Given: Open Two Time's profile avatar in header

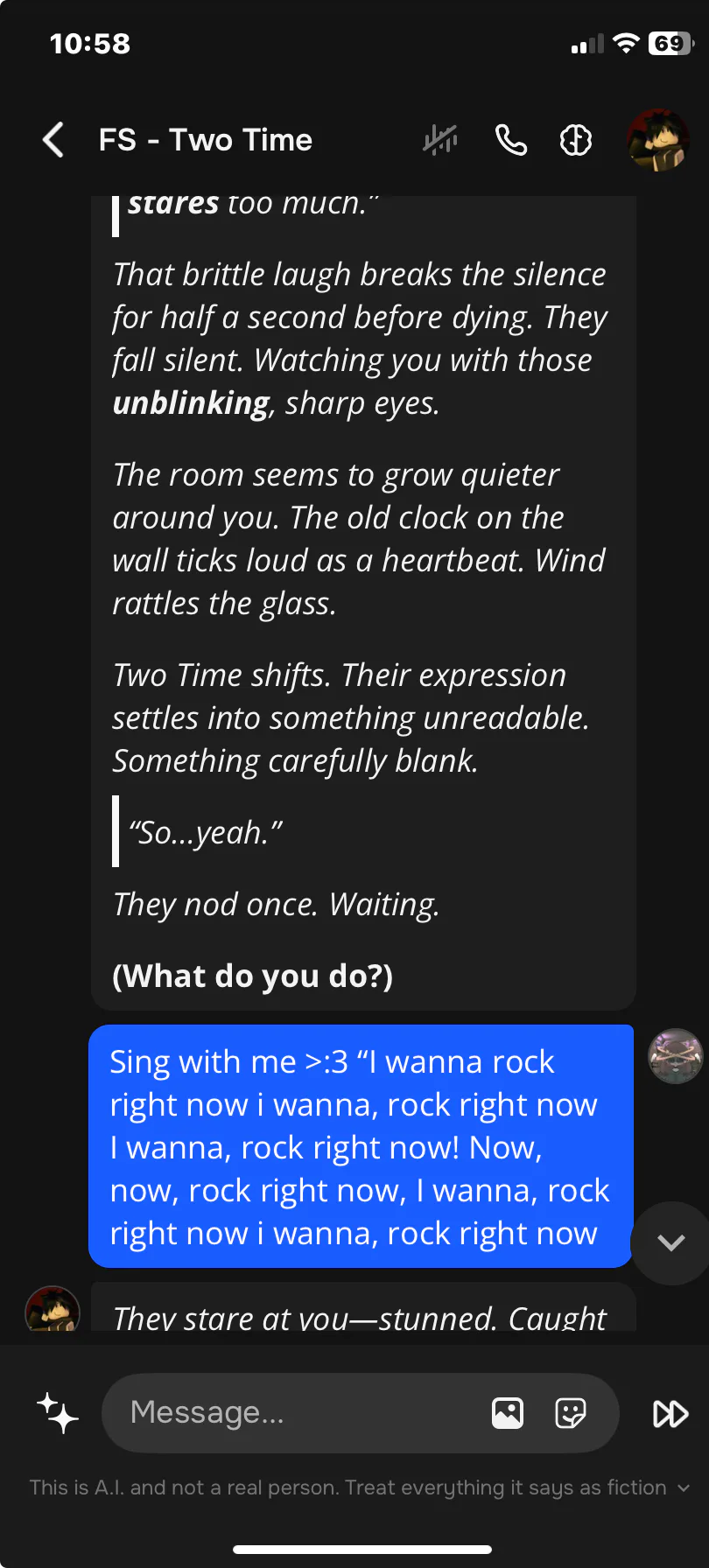Looking at the screenshot, I should coord(657,140).
